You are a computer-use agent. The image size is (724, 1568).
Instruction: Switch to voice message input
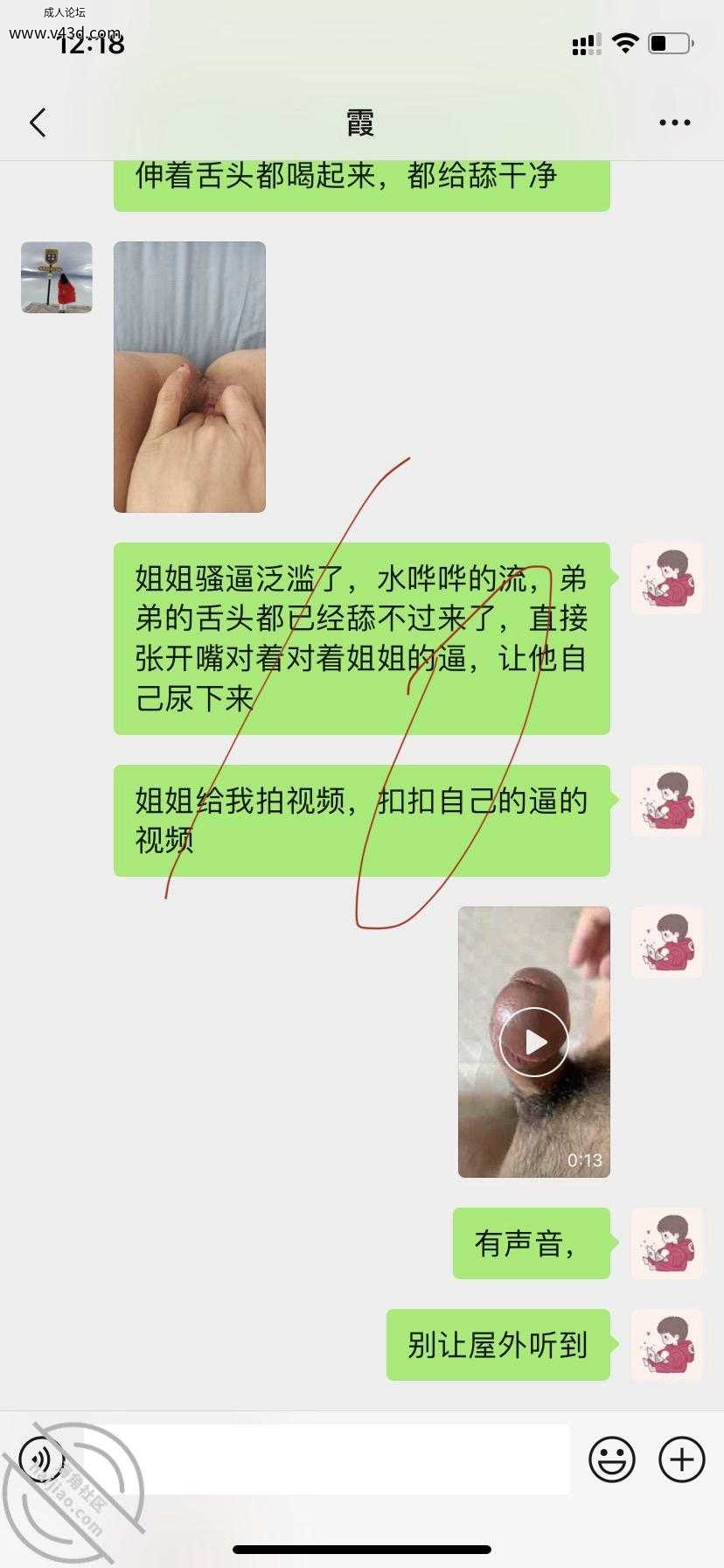click(x=41, y=1459)
